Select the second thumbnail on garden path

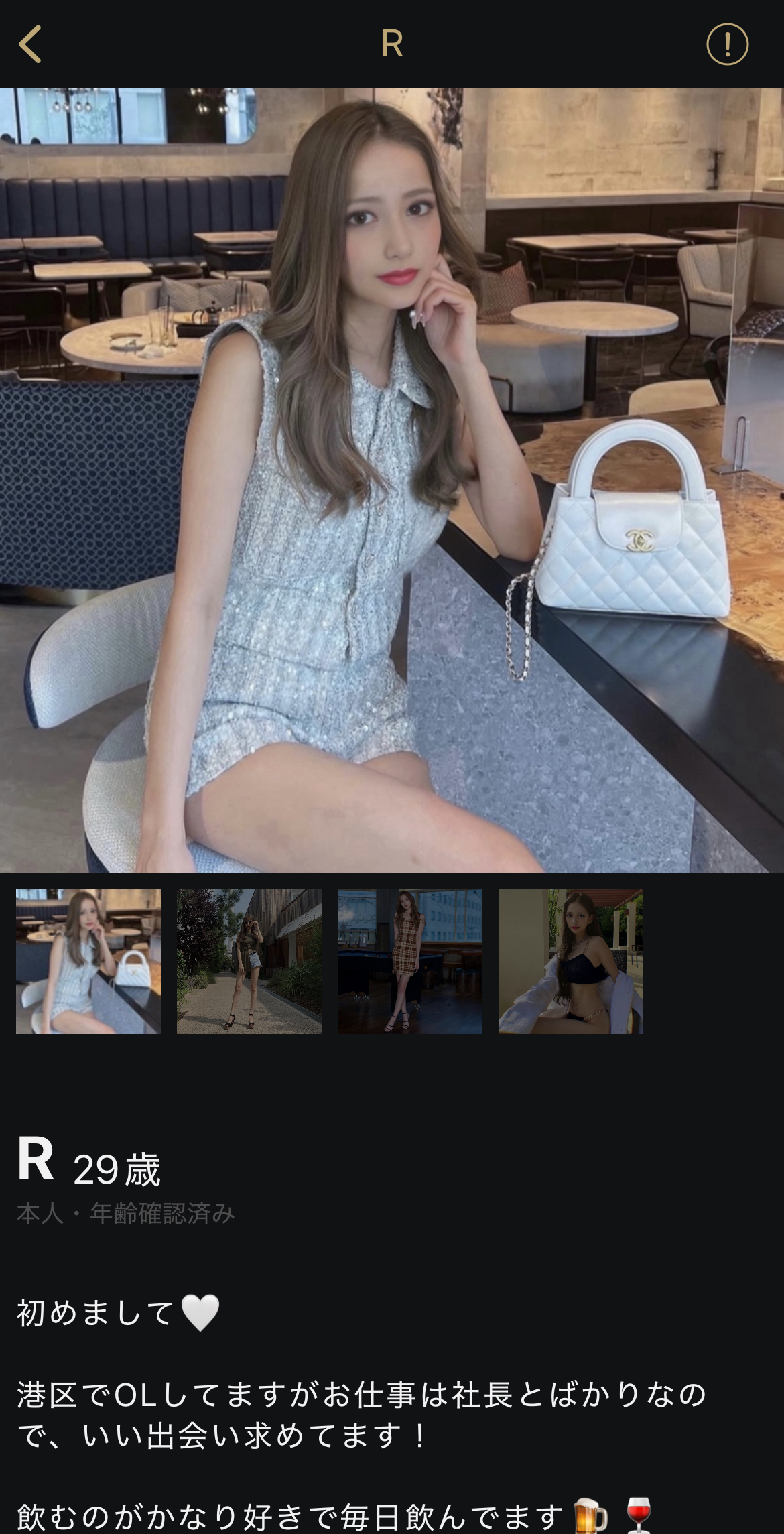[x=249, y=961]
